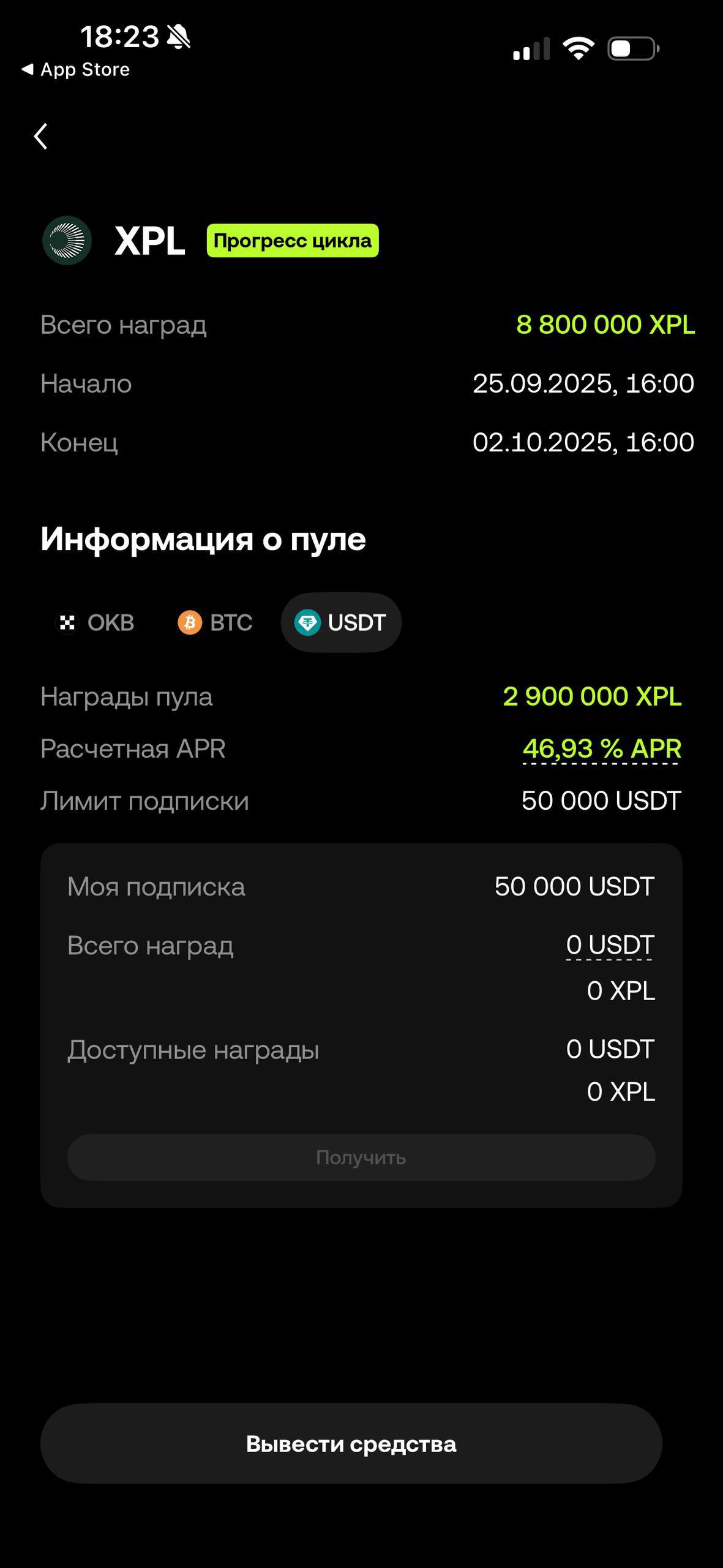
Task: Select the USDT pool tab
Action: tap(340, 622)
